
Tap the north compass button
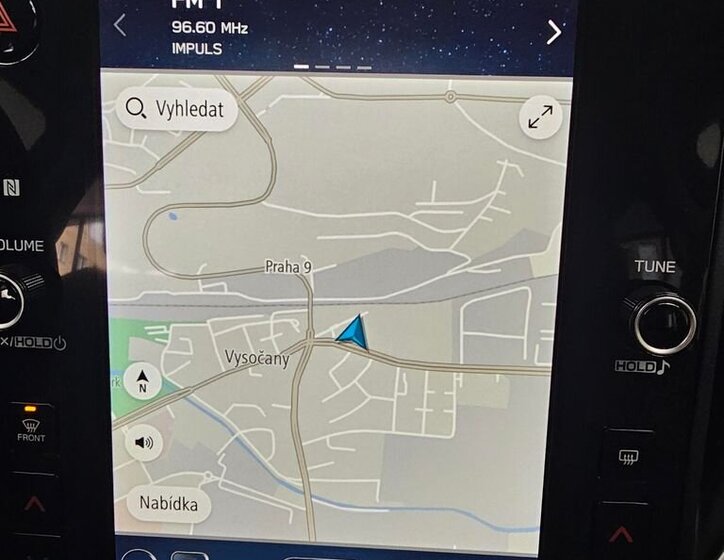point(143,382)
